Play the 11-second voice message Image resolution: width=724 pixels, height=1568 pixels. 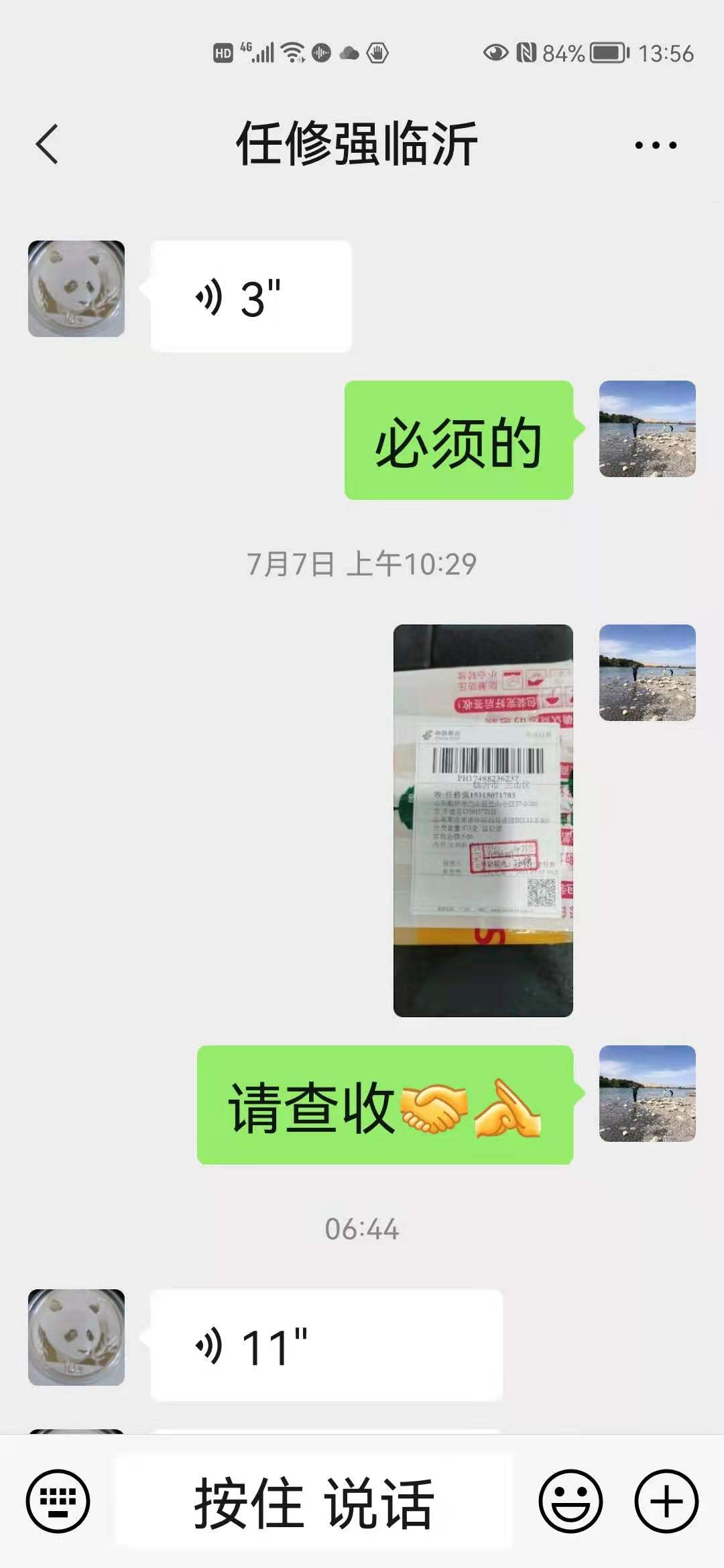click(326, 1345)
